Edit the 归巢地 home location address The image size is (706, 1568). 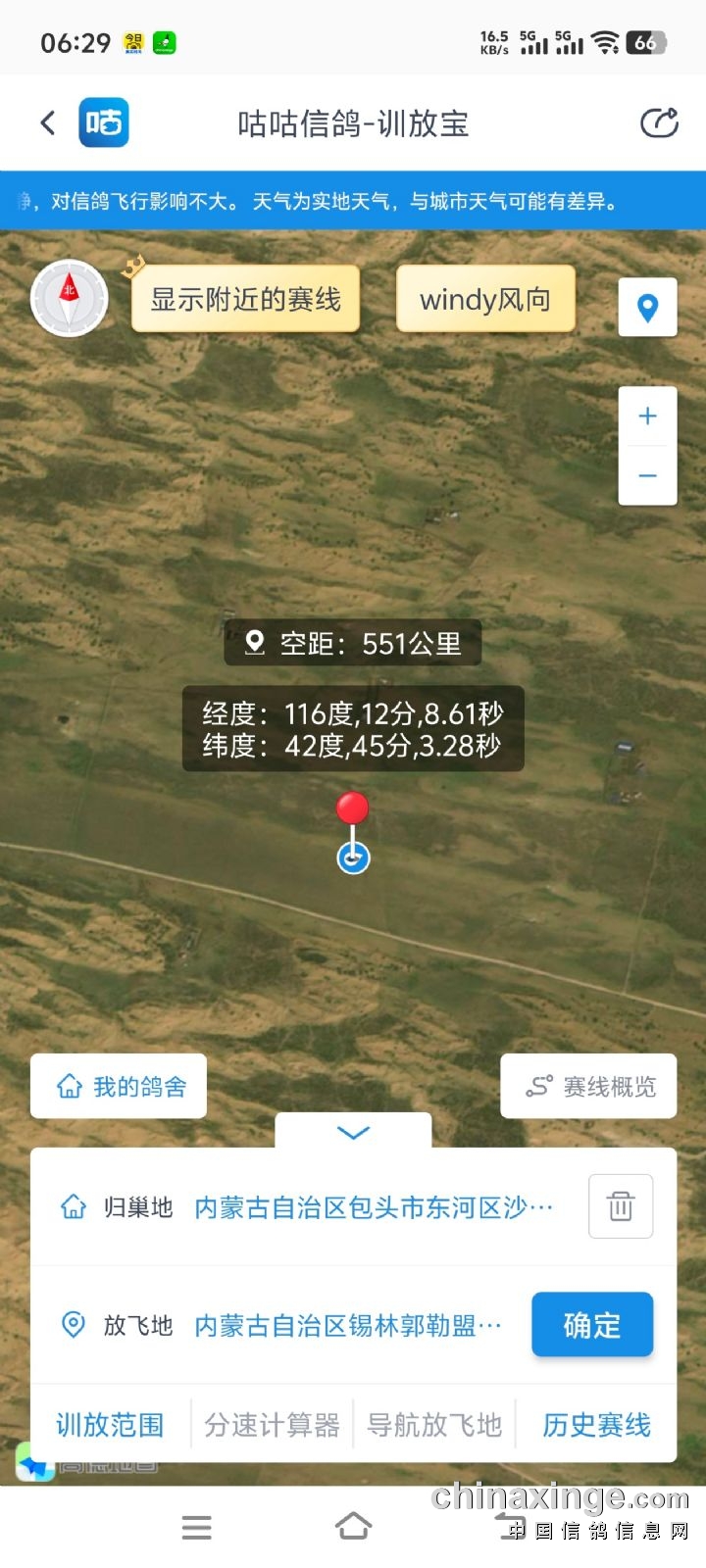(373, 1207)
